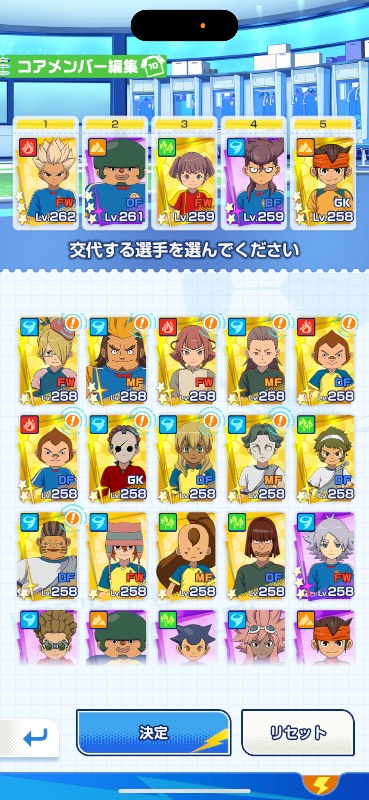This screenshot has width=369, height=800.
Task: Select core slot 5 GK Lv.258
Action: click(x=323, y=173)
